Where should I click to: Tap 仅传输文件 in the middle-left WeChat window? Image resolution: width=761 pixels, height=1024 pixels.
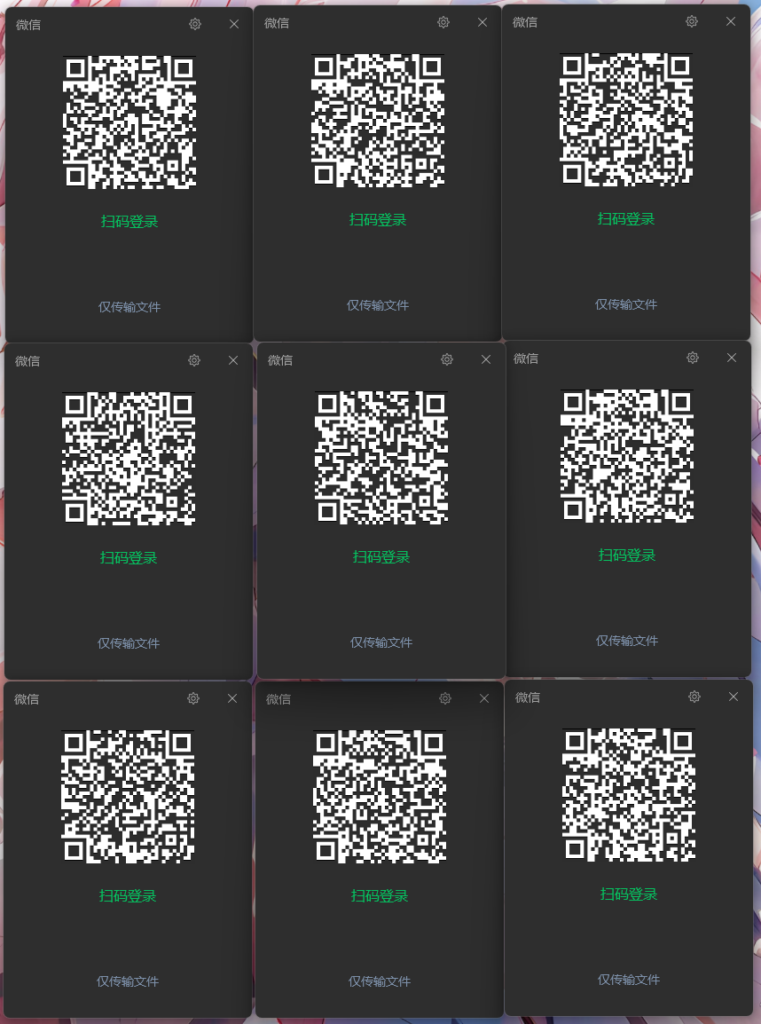pos(128,643)
